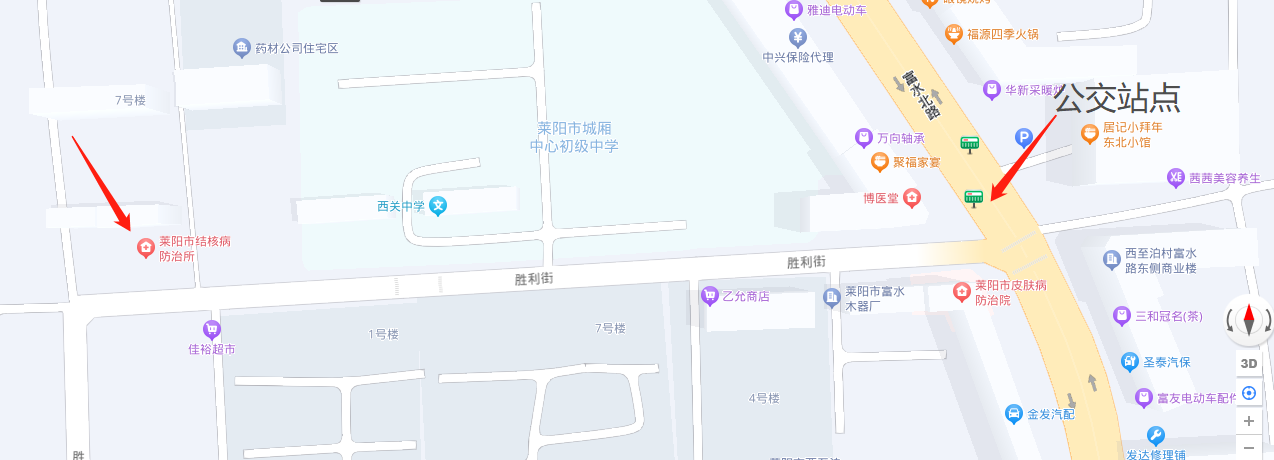
Task: Zoom in with the plus button
Action: click(x=1248, y=421)
